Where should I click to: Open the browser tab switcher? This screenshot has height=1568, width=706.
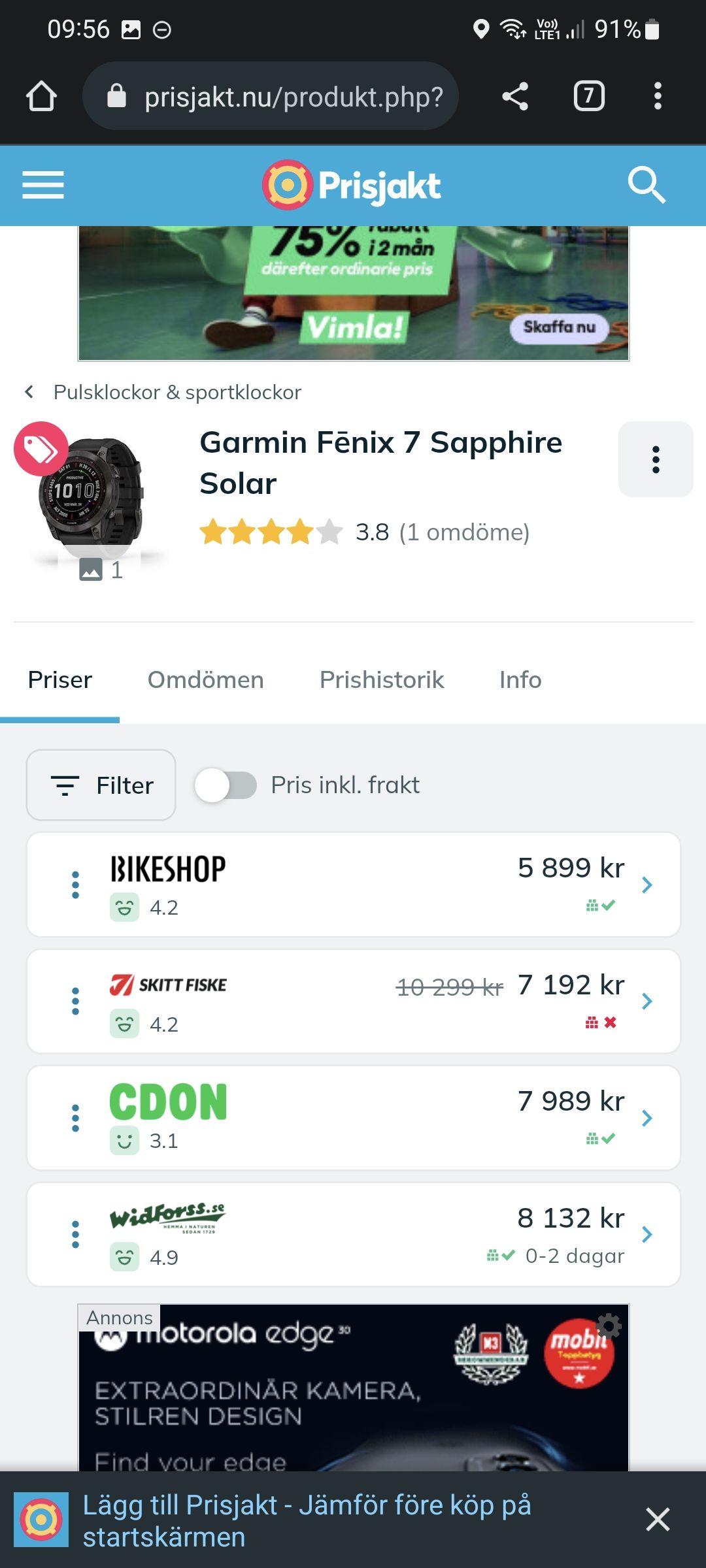pyautogui.click(x=588, y=97)
